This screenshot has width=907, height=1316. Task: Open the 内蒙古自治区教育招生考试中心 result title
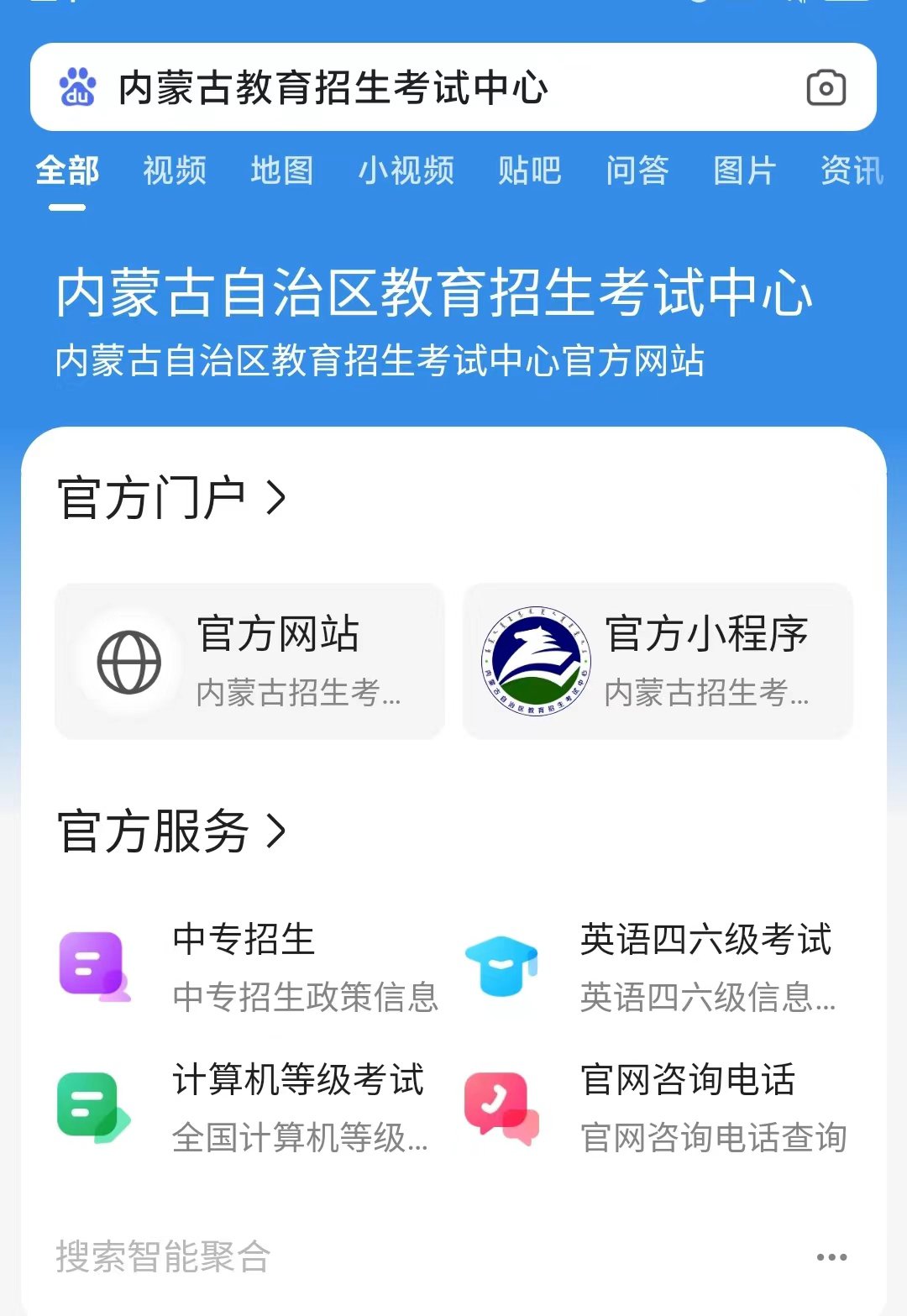[x=433, y=293]
